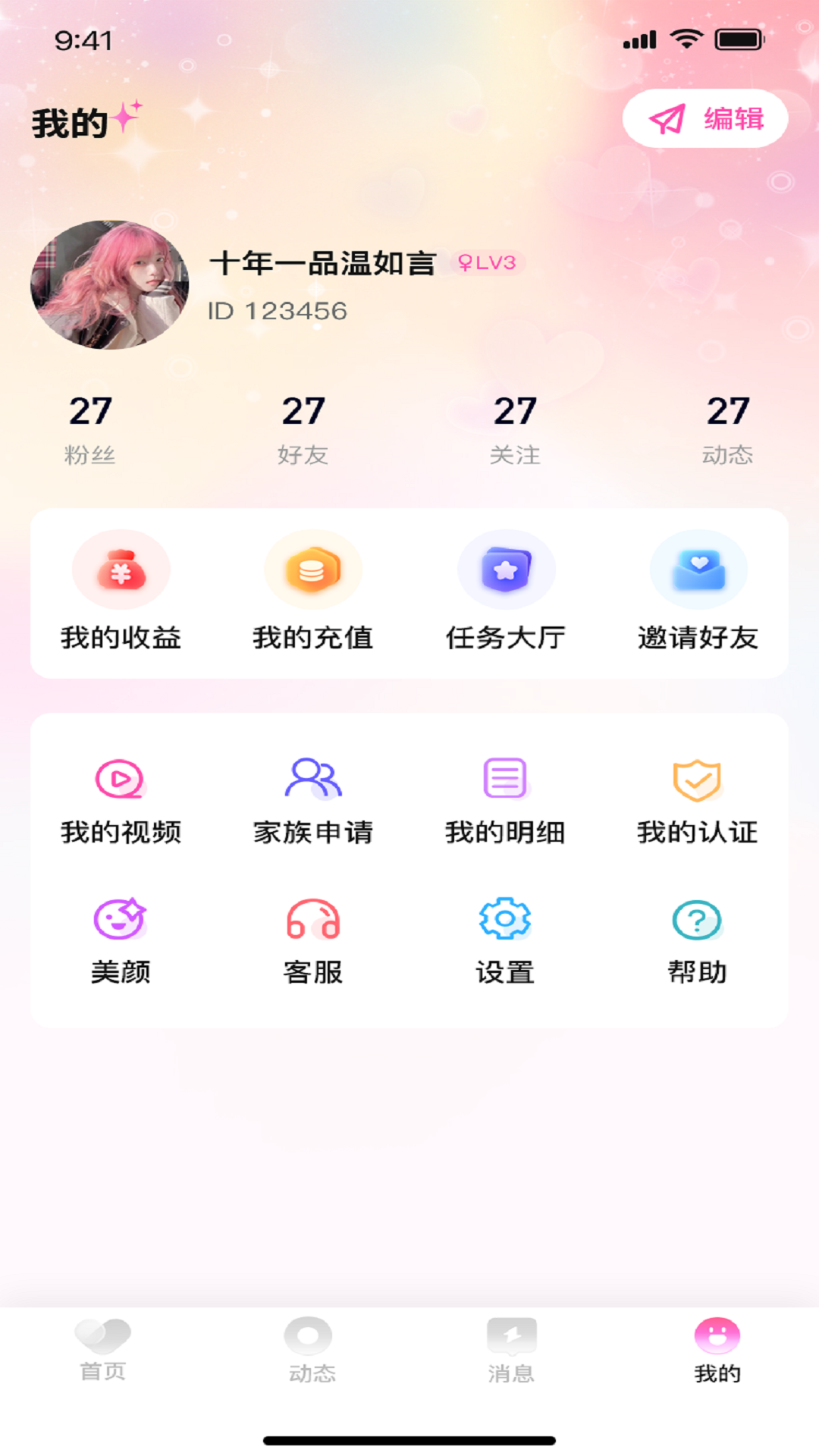View the 粉丝 followers list
This screenshot has width=819, height=1456.
coord(90,428)
